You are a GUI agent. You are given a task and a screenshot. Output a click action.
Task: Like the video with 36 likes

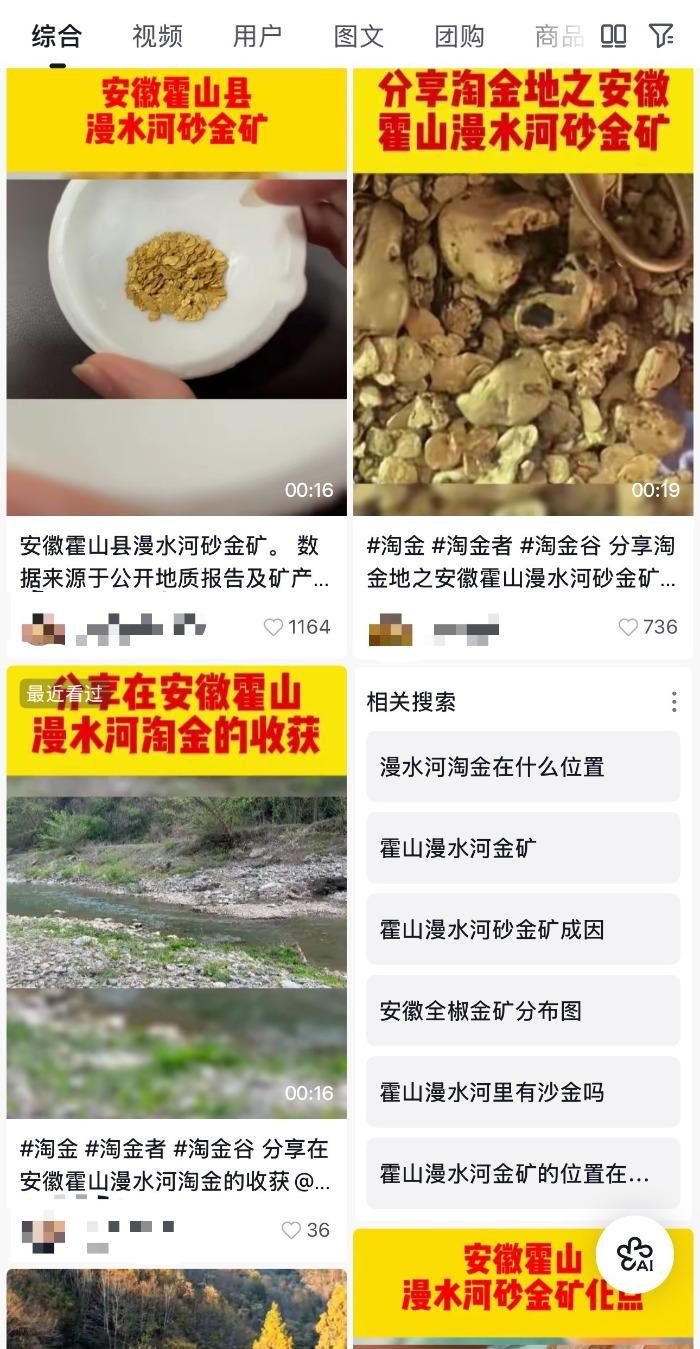tap(291, 1230)
